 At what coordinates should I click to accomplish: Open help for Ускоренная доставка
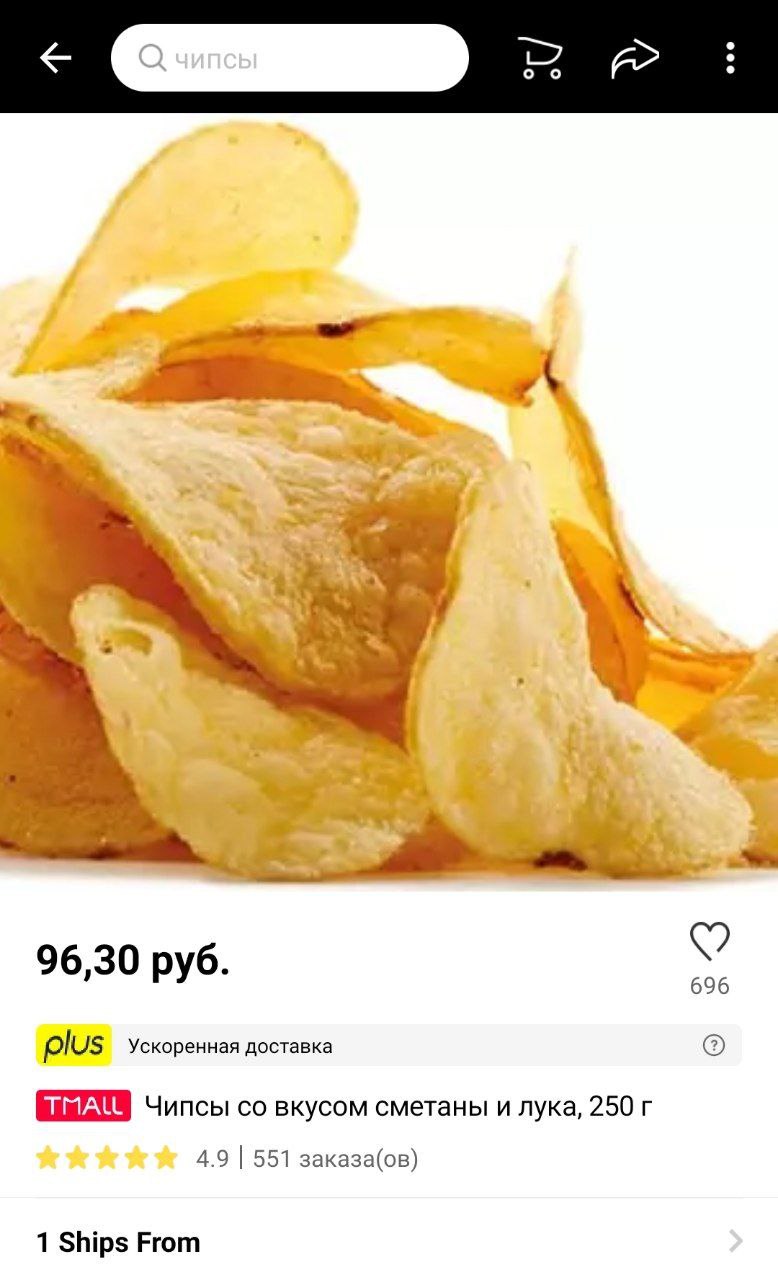(x=713, y=1045)
